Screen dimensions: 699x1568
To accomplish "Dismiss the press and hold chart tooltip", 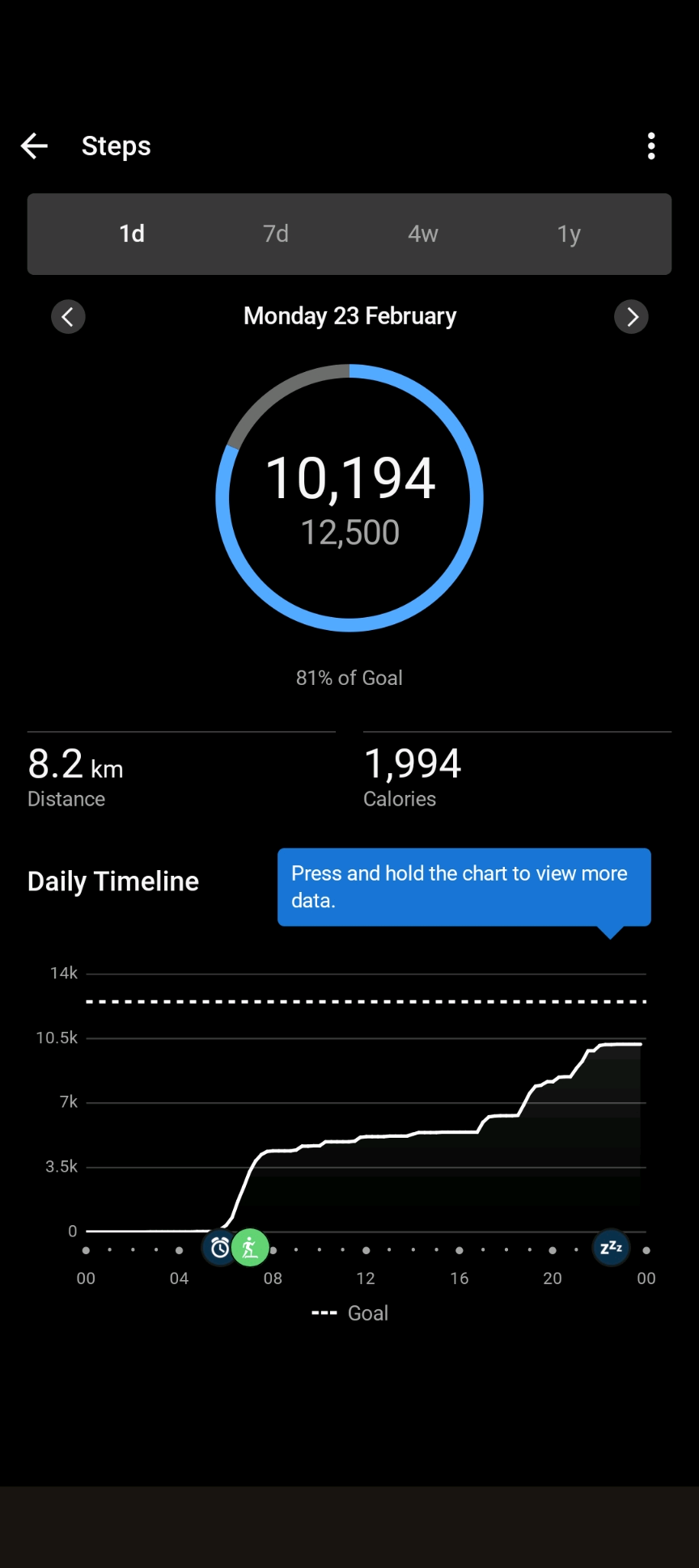I will 464,887.
